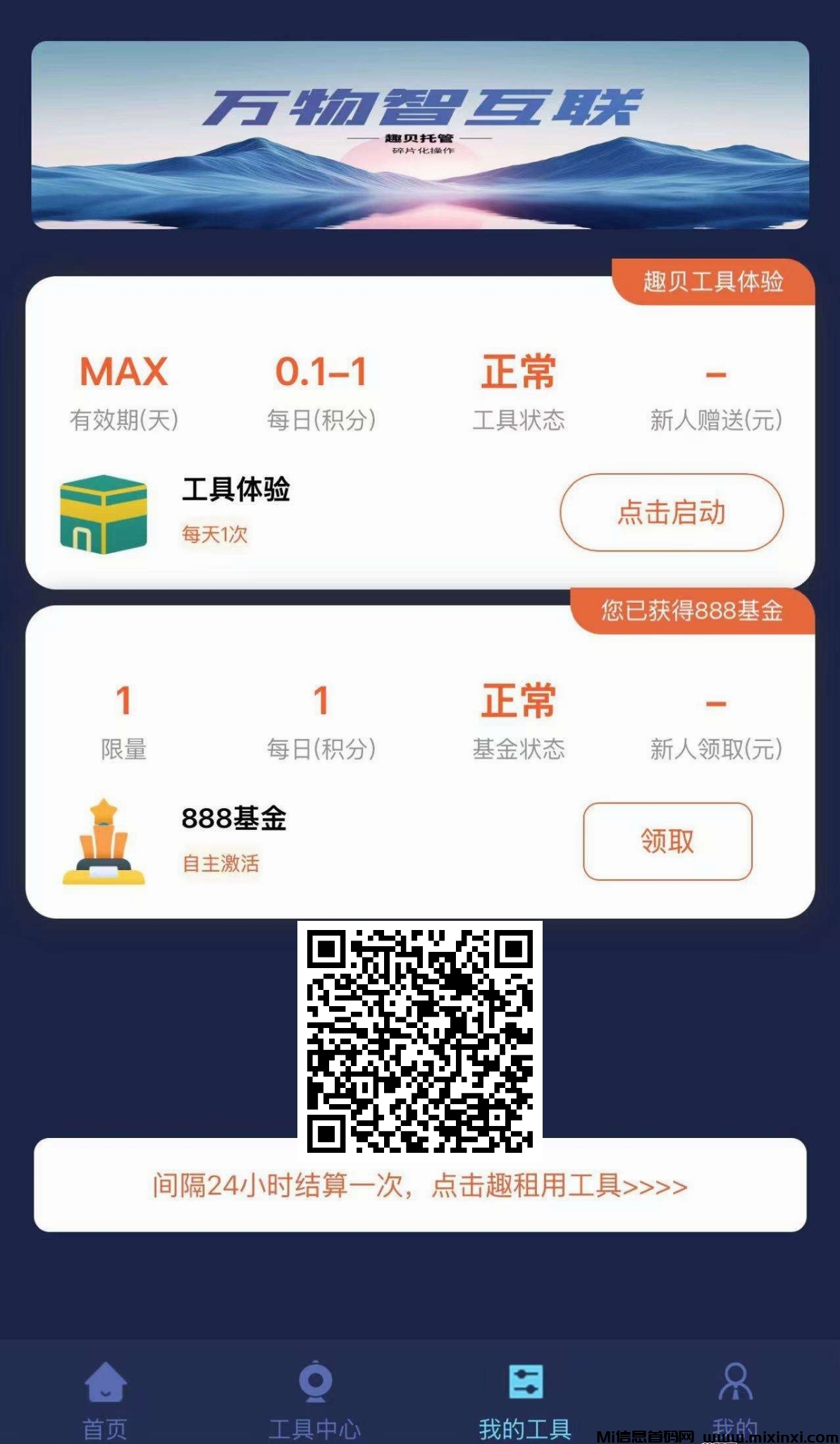Switch to the 我的 tab

click(734, 1403)
